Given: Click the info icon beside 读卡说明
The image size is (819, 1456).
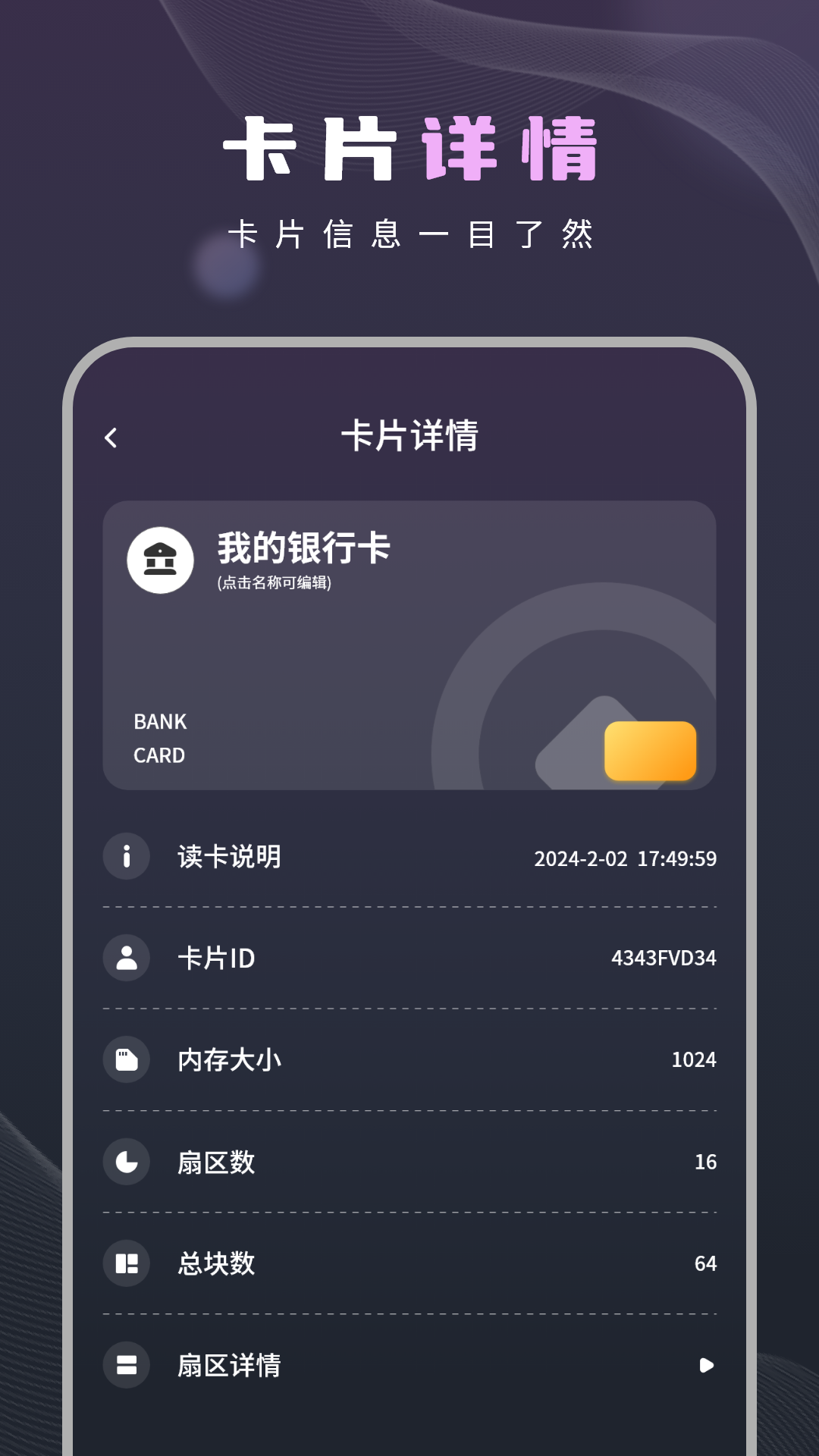Looking at the screenshot, I should click(x=126, y=856).
